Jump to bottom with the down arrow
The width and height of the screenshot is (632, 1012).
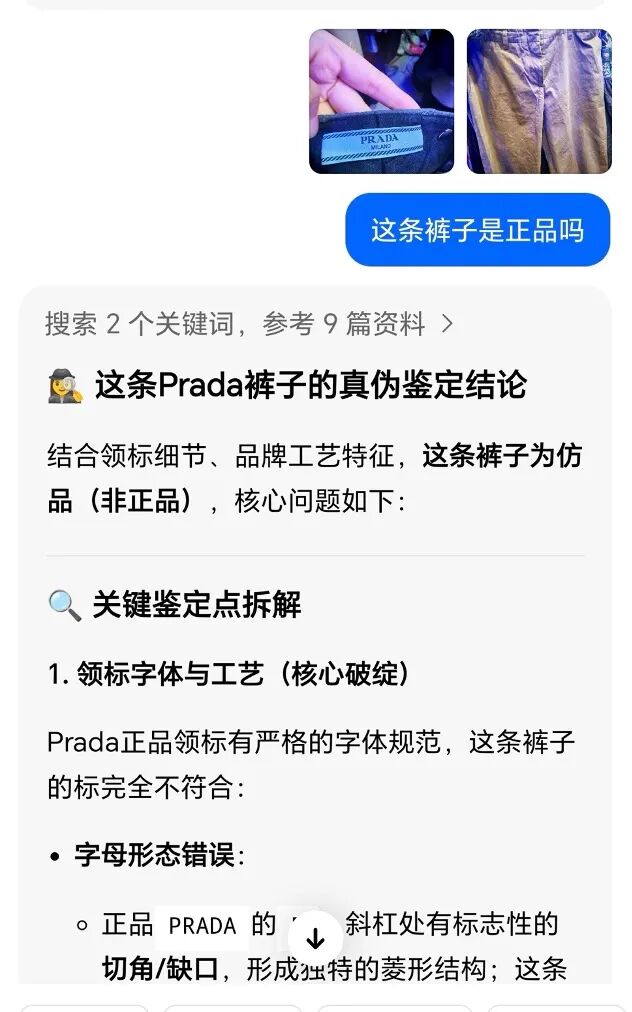[316, 939]
